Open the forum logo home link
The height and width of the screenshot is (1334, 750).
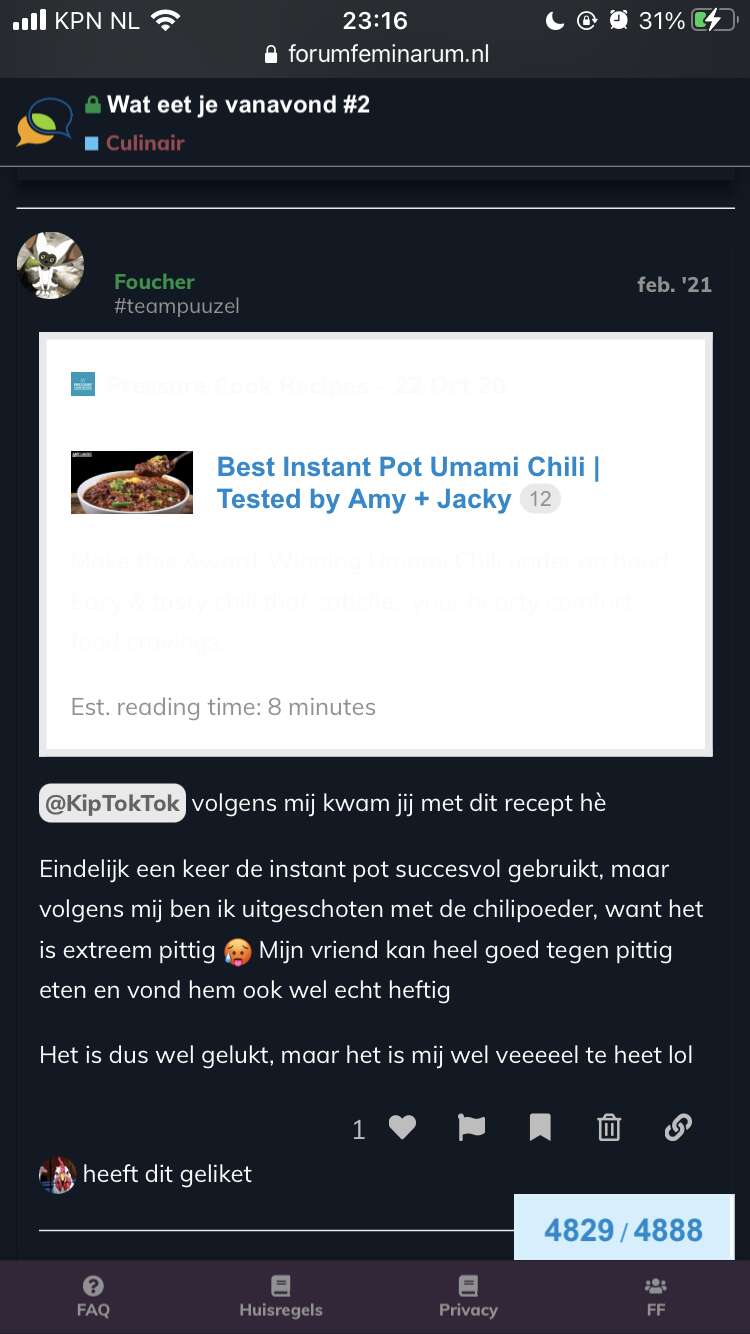click(x=45, y=123)
